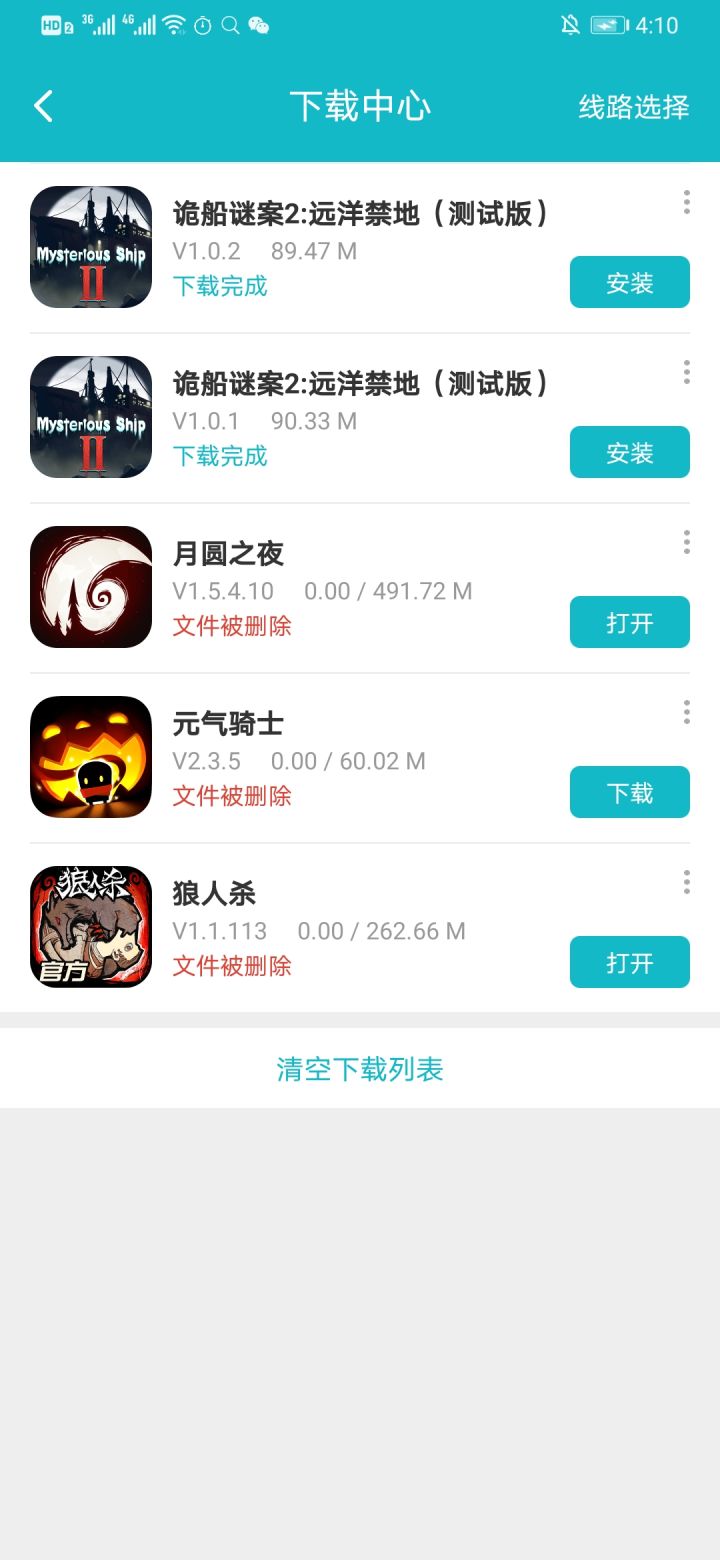Install 诡船谜案2 version V1.0.2
The height and width of the screenshot is (1560, 720).
(629, 283)
